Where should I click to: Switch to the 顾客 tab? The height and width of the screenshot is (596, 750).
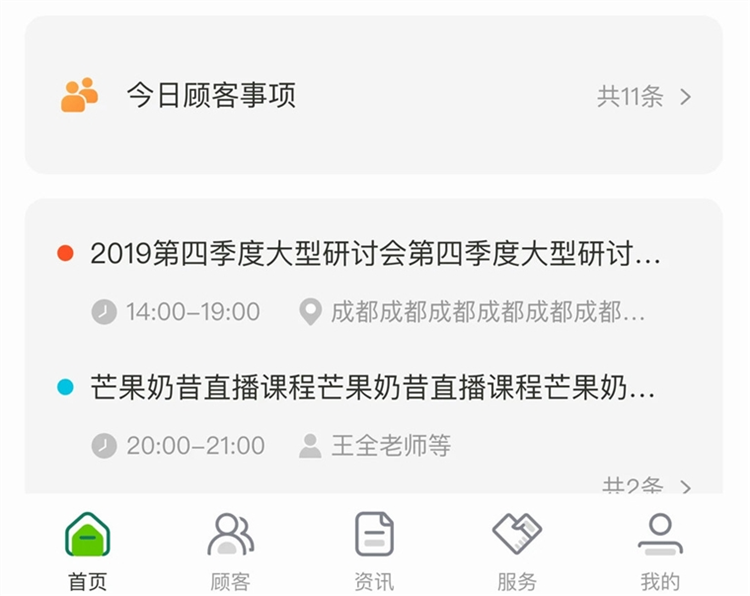(x=231, y=550)
